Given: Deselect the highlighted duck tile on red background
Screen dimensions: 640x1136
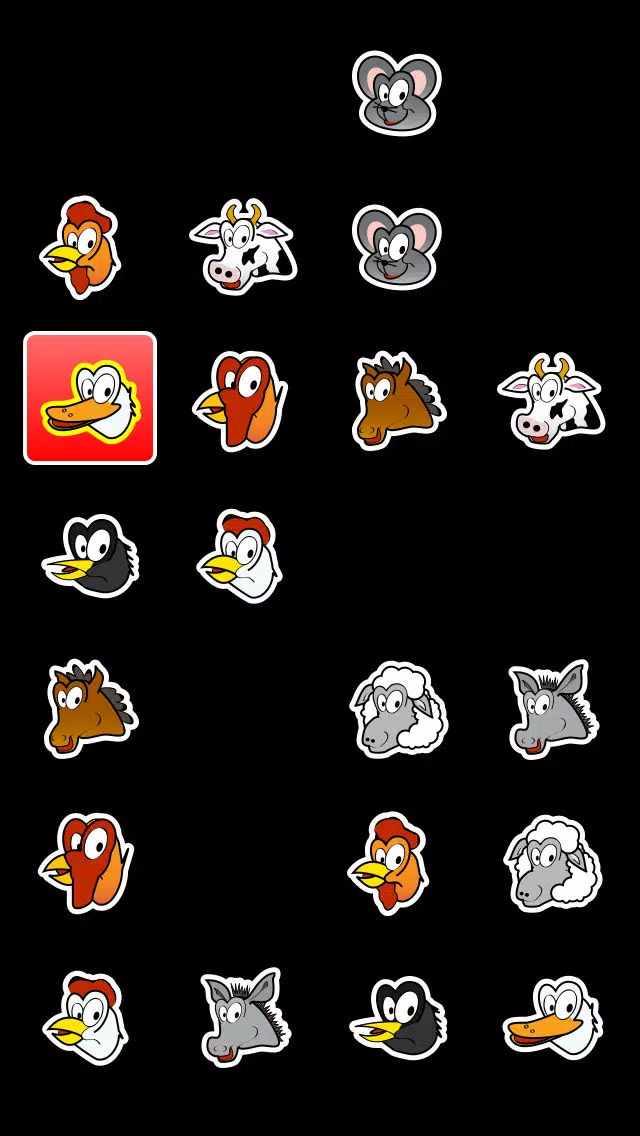Looking at the screenshot, I should [90, 398].
